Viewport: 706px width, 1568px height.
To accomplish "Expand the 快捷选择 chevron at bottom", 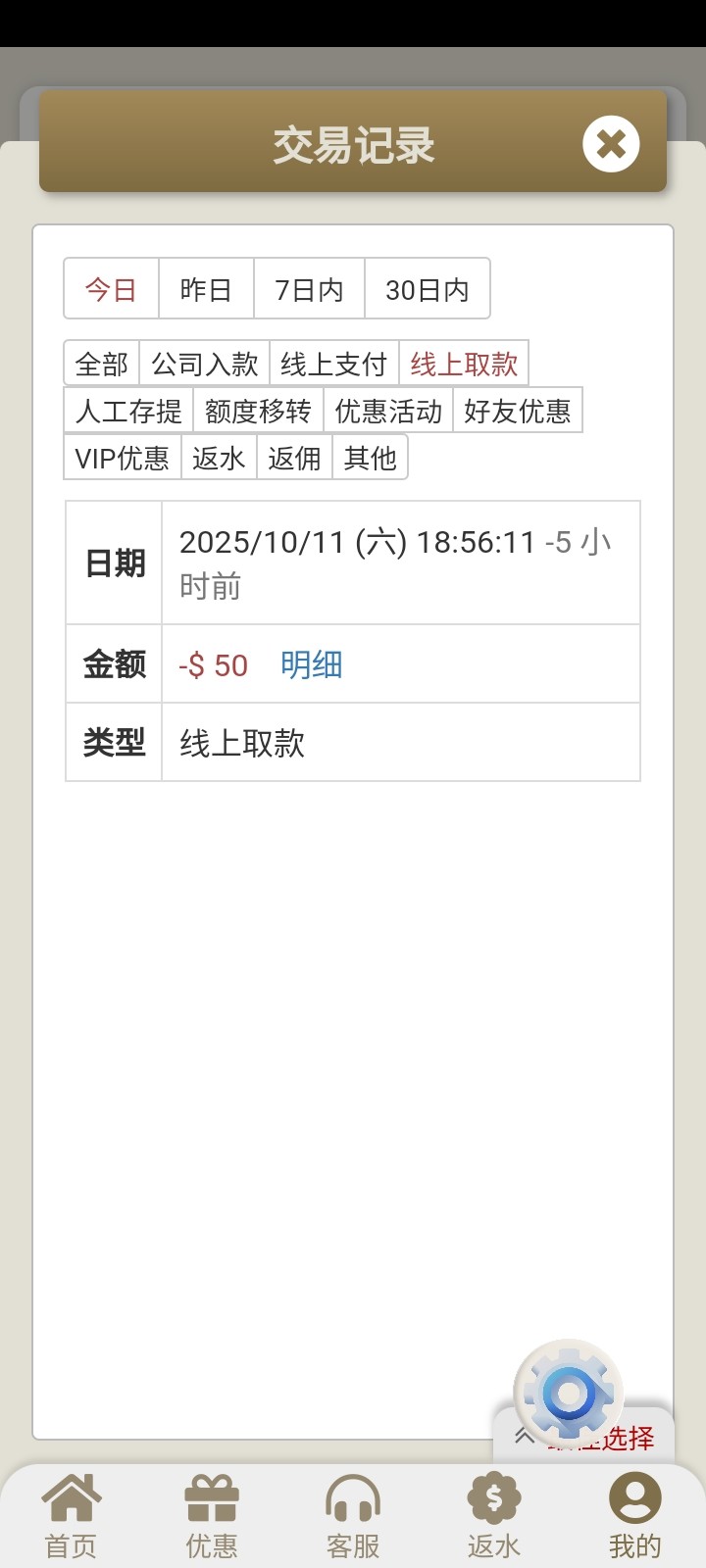I will [x=523, y=1437].
